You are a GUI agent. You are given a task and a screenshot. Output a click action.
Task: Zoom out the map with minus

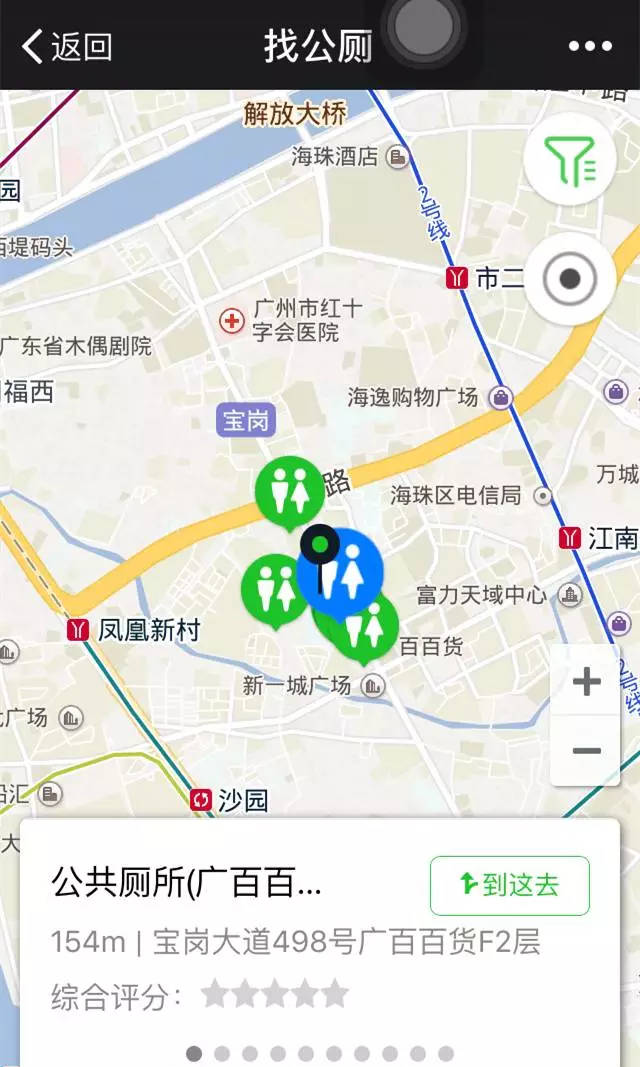(586, 751)
